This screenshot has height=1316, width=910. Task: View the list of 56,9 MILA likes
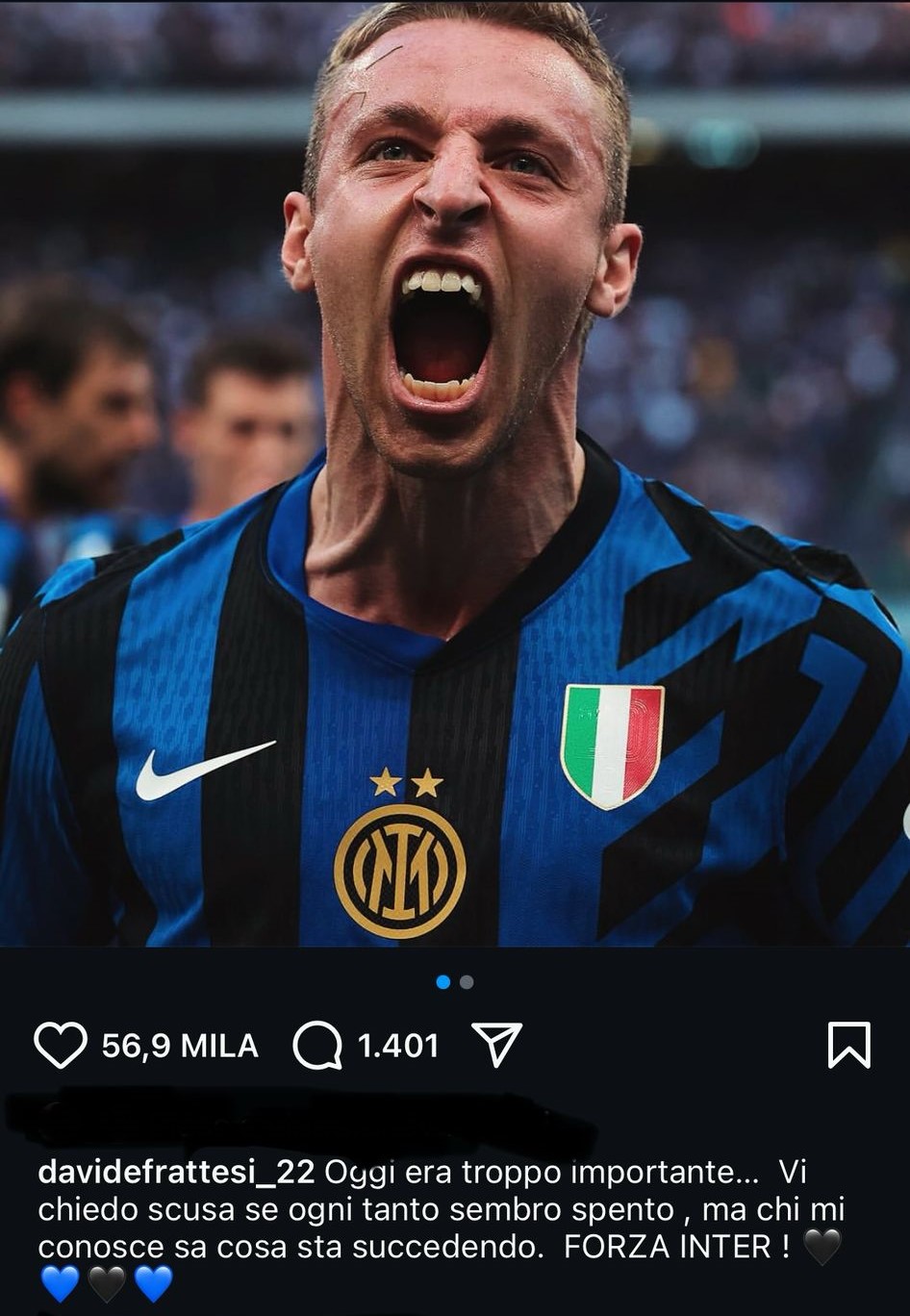pyautogui.click(x=180, y=1046)
